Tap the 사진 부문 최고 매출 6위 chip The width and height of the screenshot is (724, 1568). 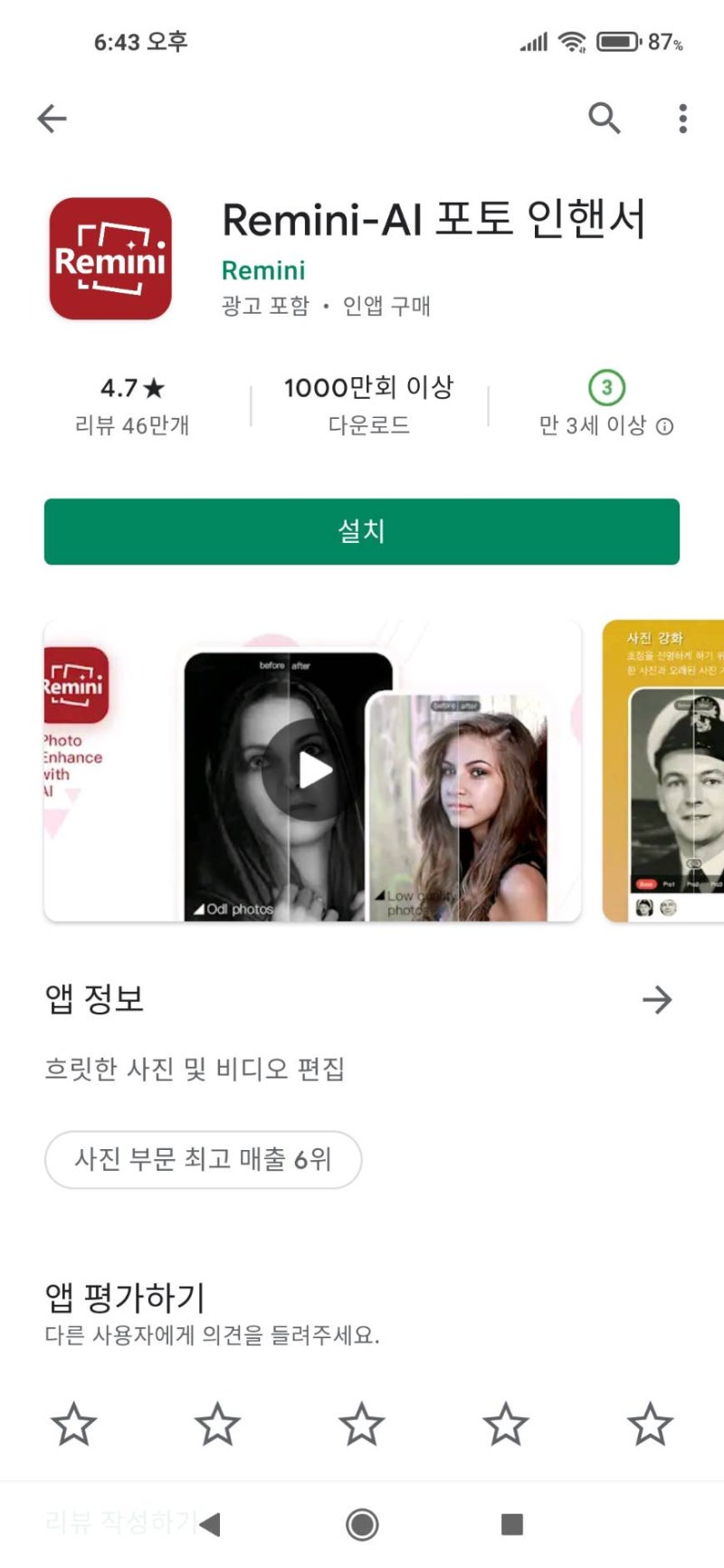pyautogui.click(x=203, y=1160)
